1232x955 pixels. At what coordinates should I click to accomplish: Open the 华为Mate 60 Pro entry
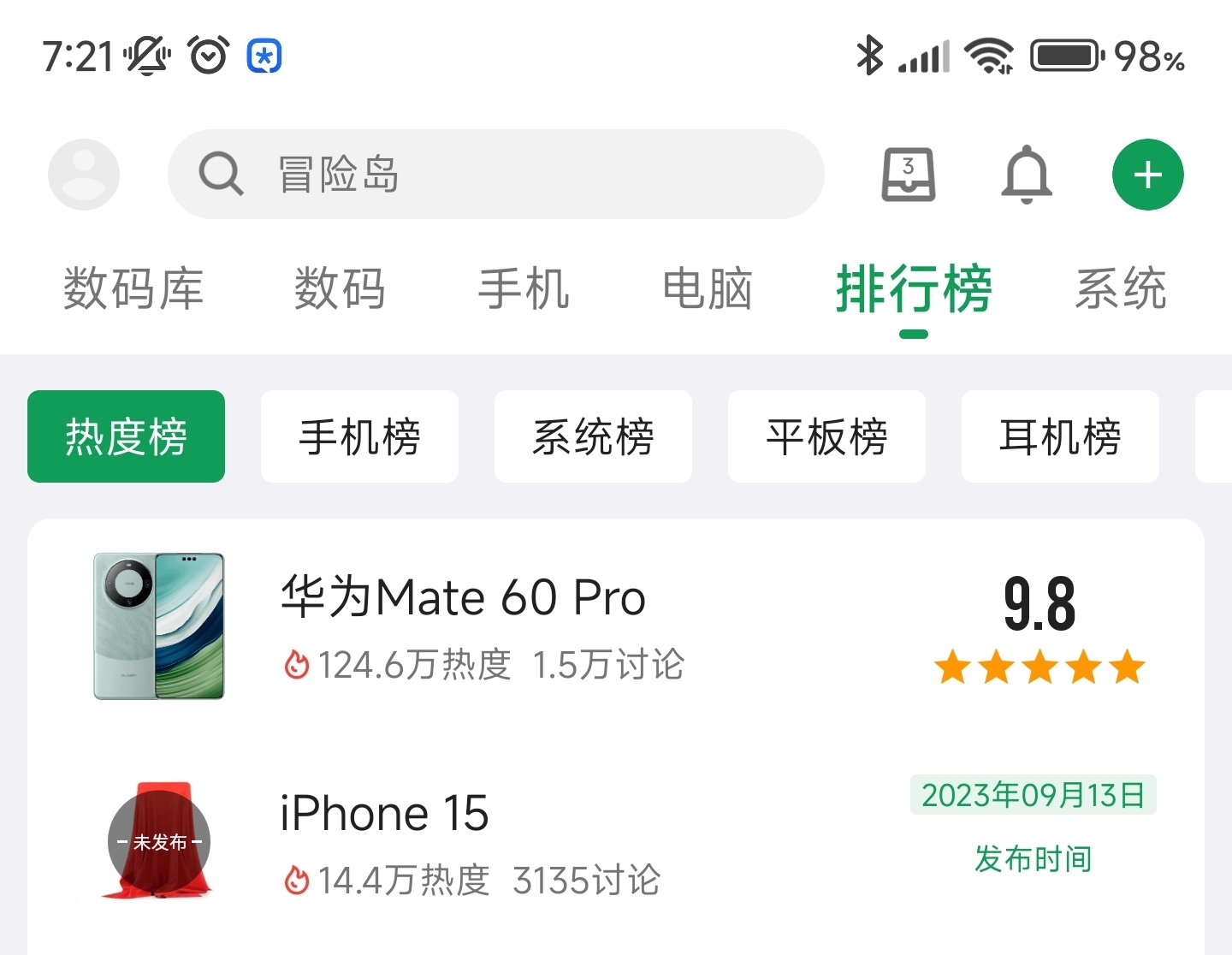(x=513, y=626)
